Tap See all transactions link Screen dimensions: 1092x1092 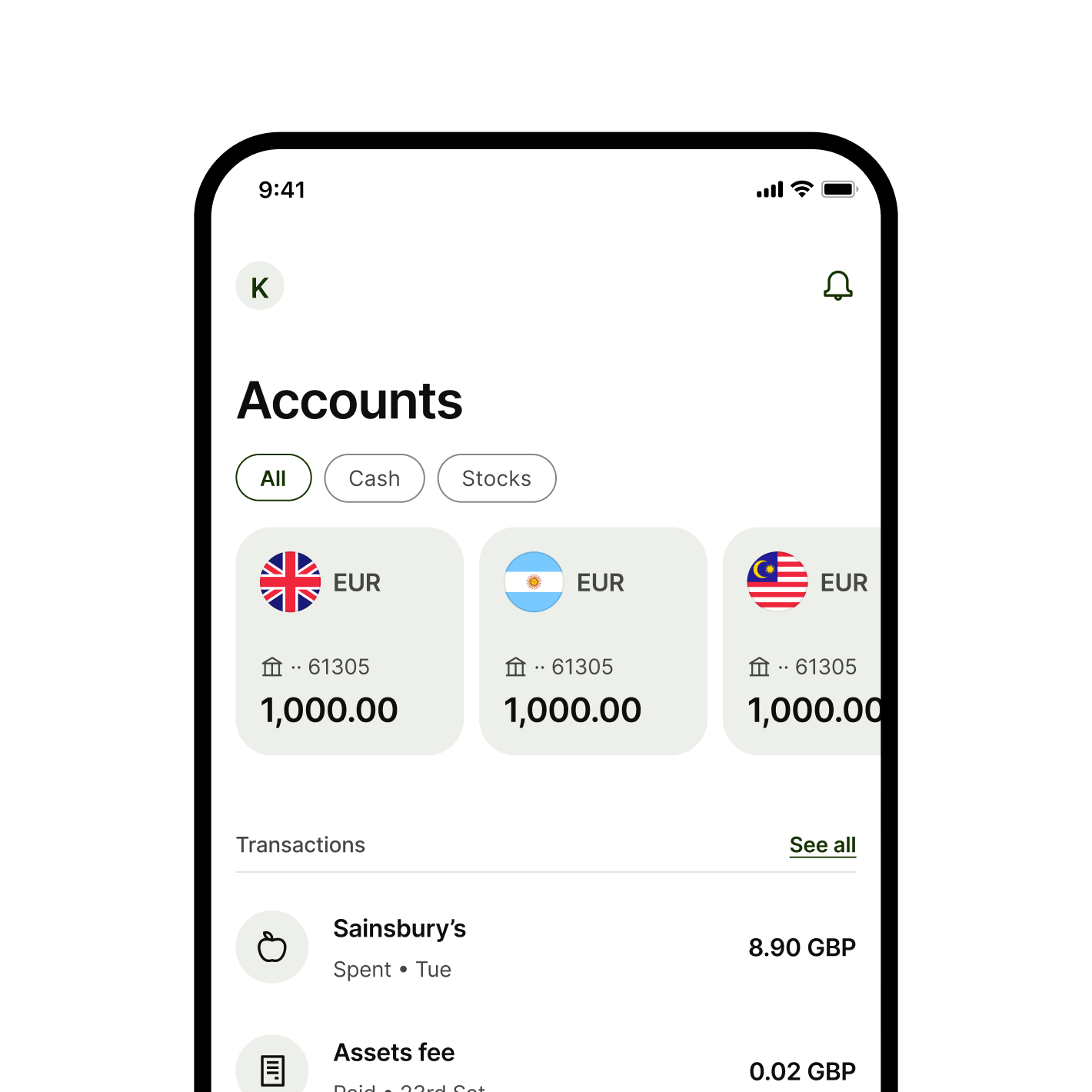[x=822, y=844]
